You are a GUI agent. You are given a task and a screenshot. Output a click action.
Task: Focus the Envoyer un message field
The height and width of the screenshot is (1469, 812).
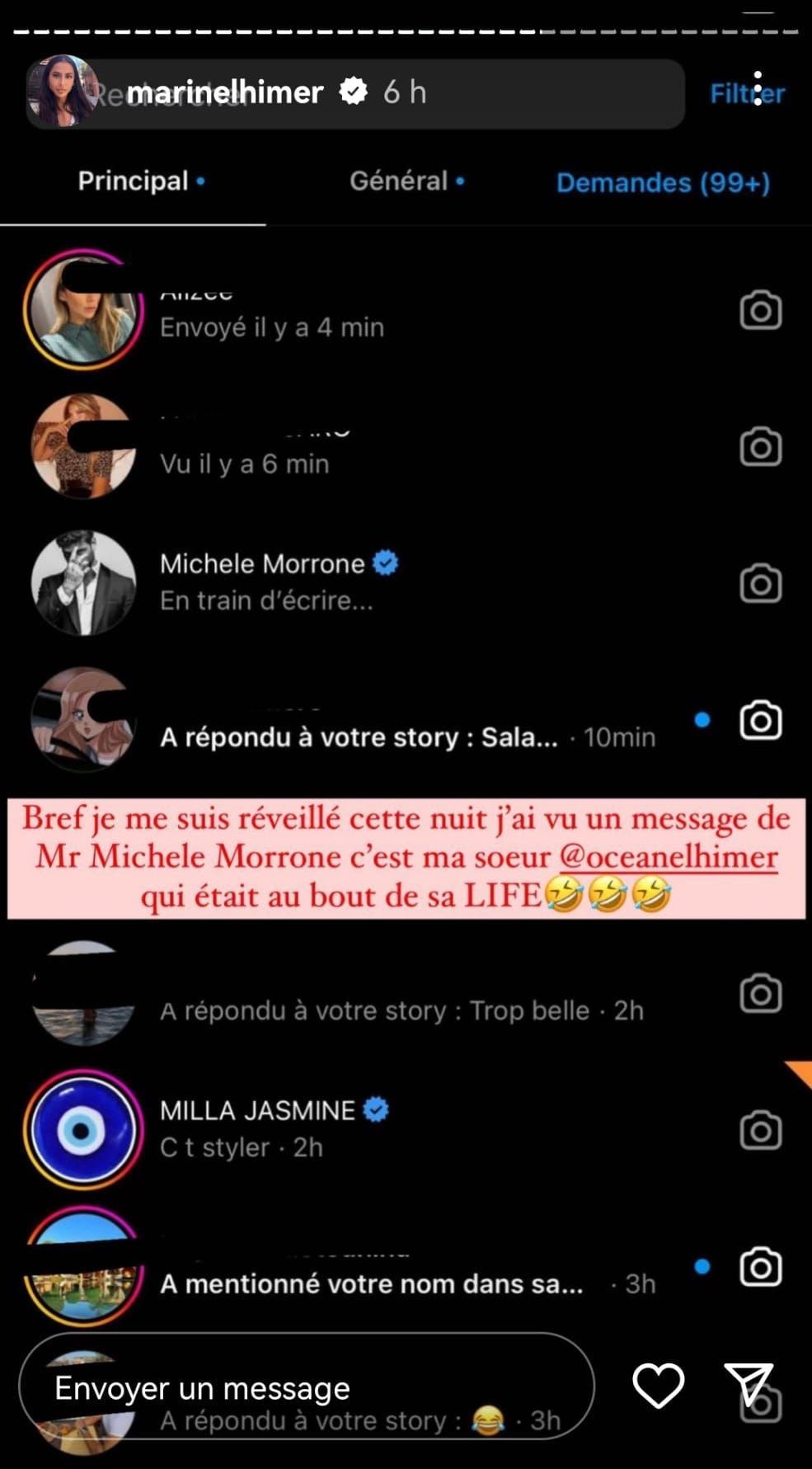tap(305, 1388)
